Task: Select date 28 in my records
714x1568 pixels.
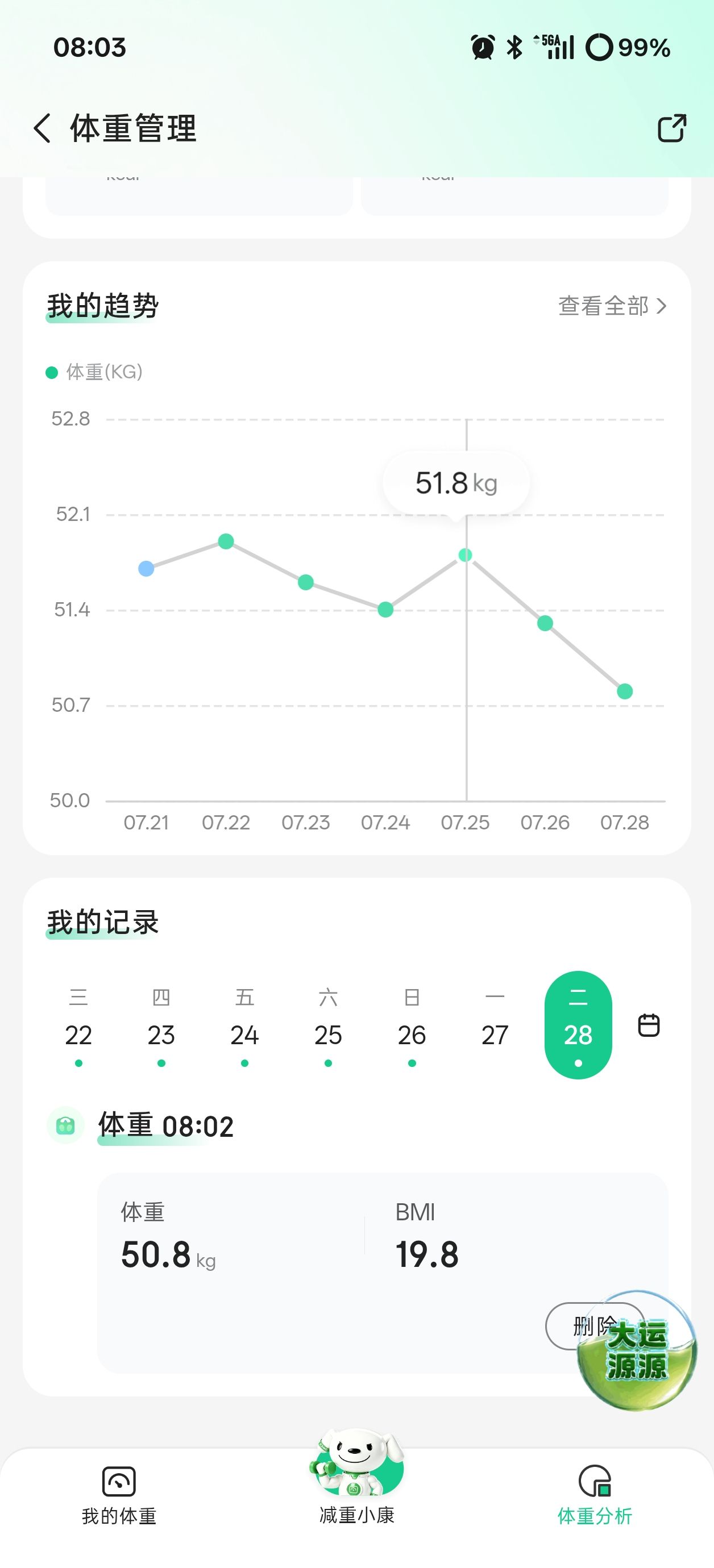Action: coord(578,1025)
